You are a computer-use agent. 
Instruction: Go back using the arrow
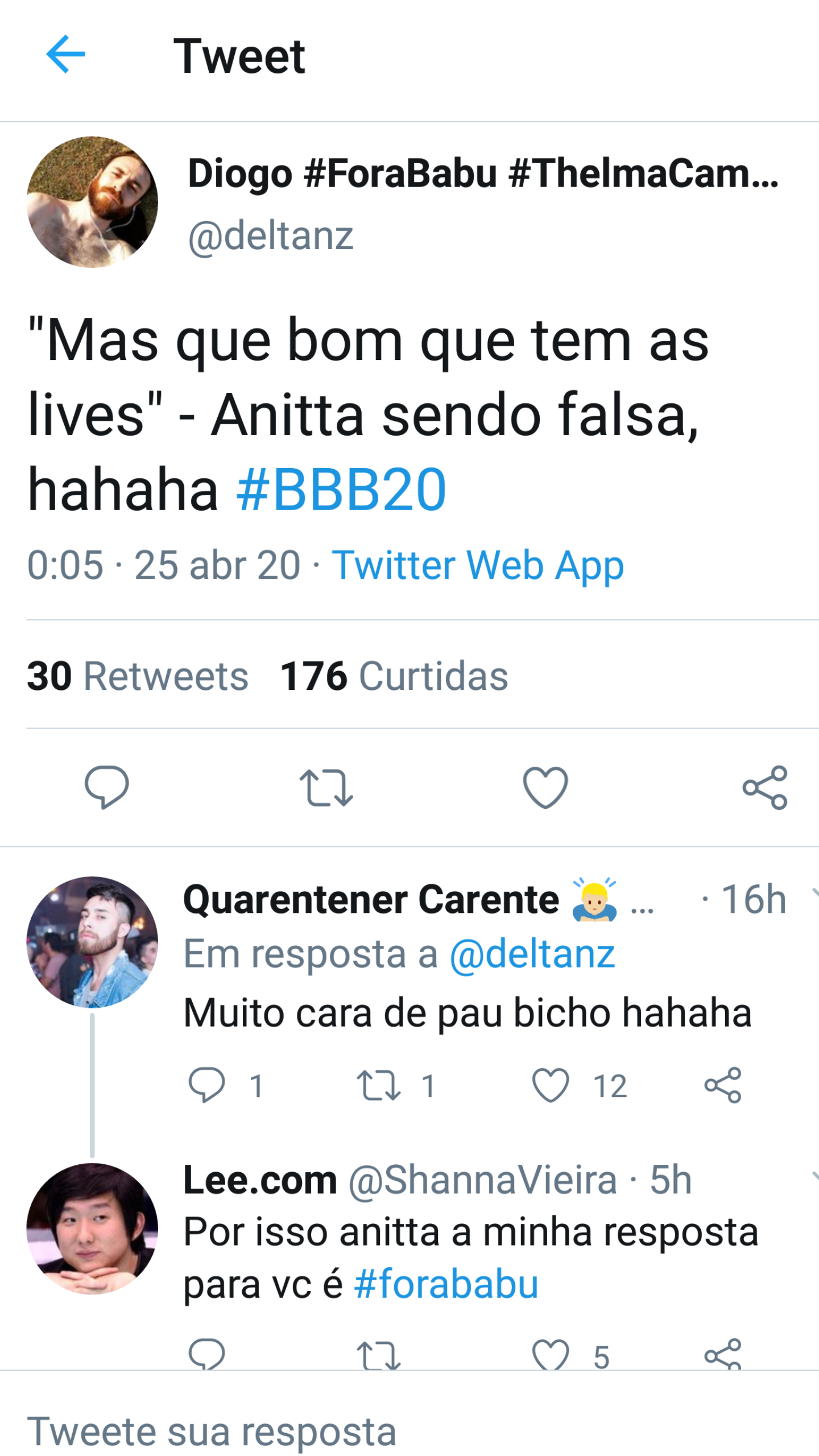tap(65, 55)
